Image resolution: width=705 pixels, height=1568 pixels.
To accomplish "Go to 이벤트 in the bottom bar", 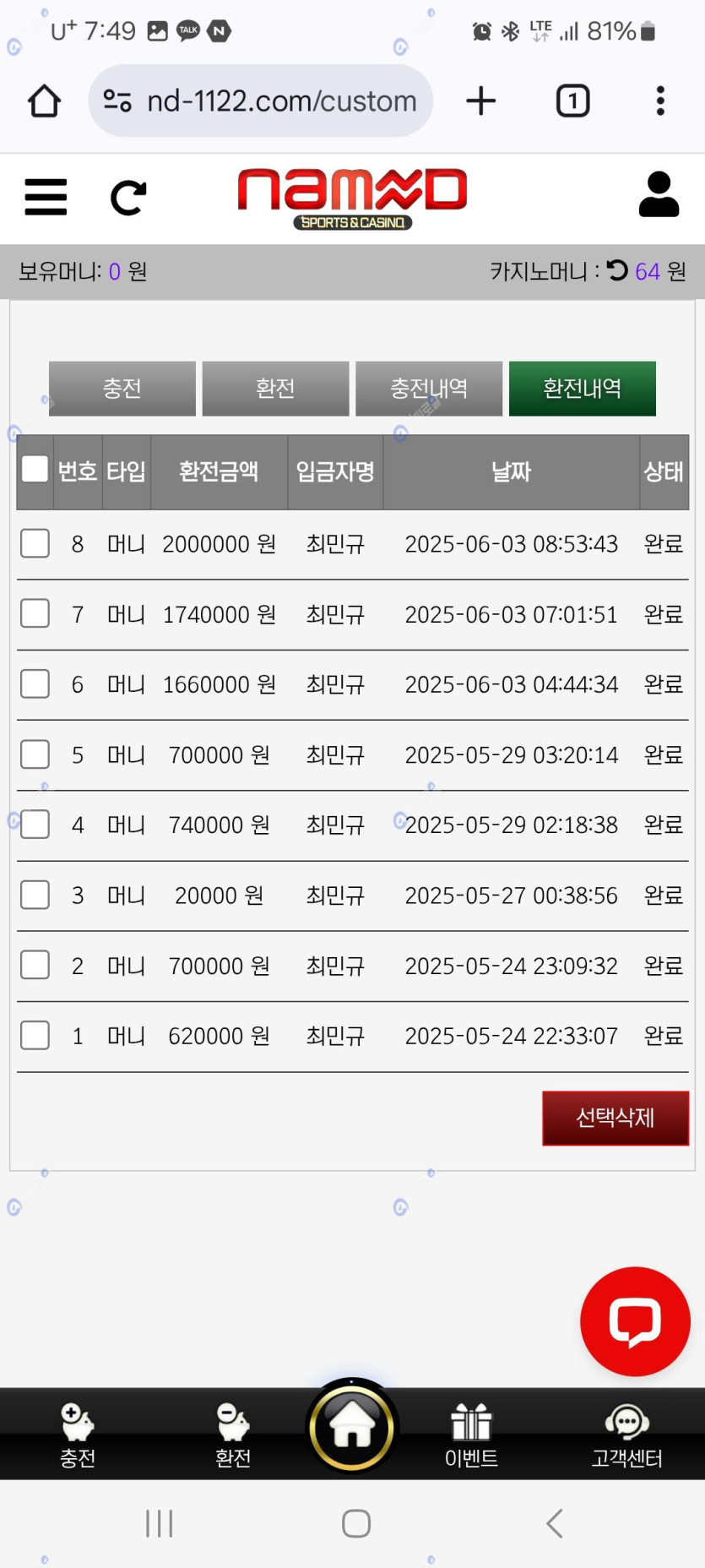I will 471,1434.
